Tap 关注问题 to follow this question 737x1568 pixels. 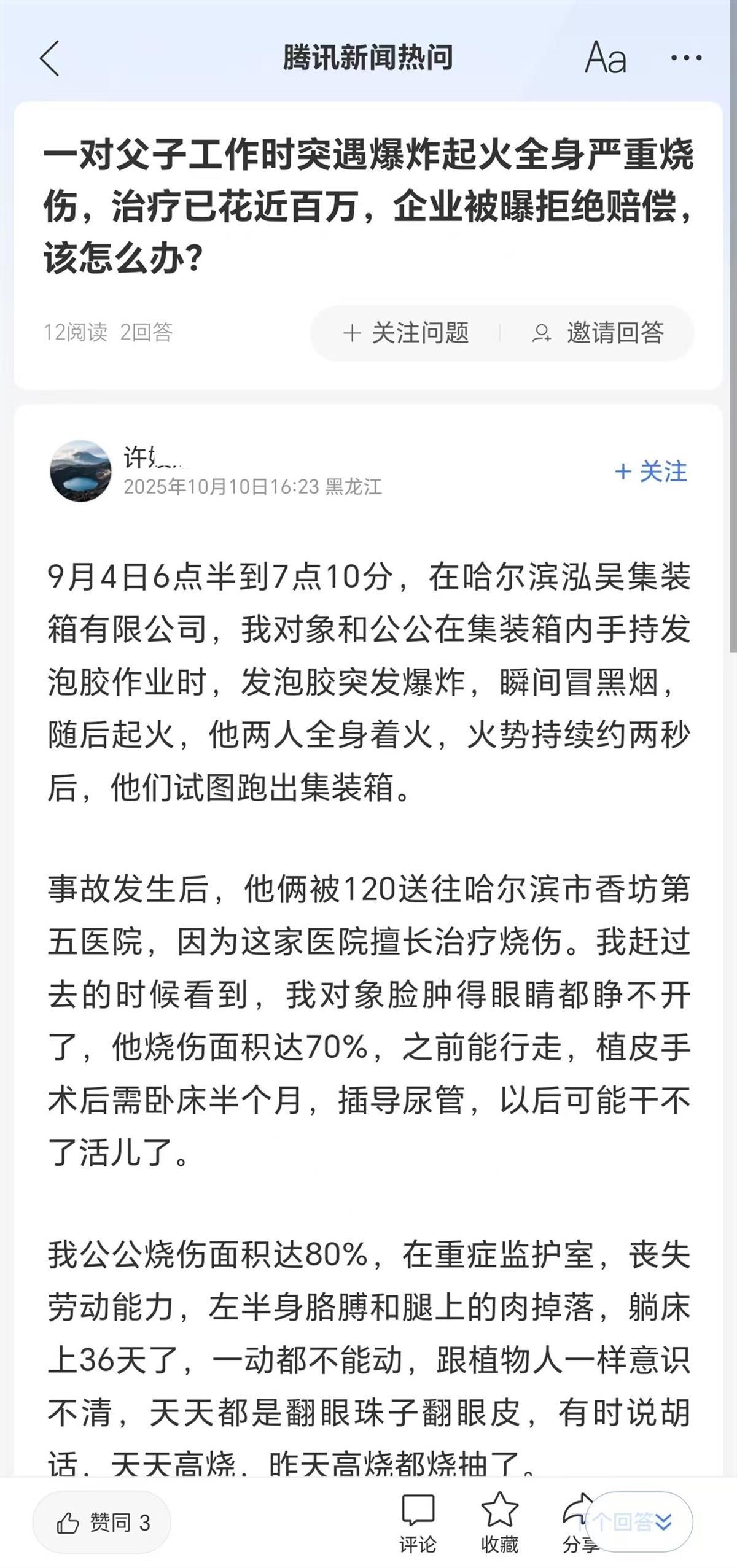tap(406, 333)
